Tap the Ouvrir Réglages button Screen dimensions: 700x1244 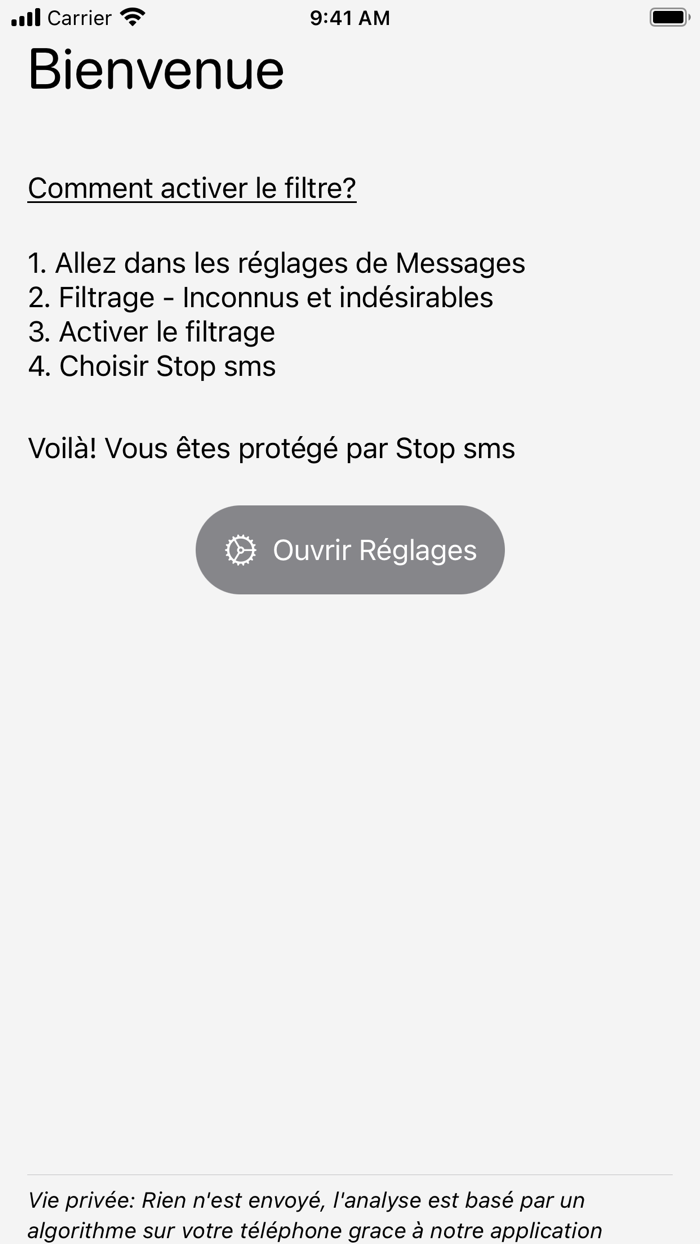(x=350, y=550)
